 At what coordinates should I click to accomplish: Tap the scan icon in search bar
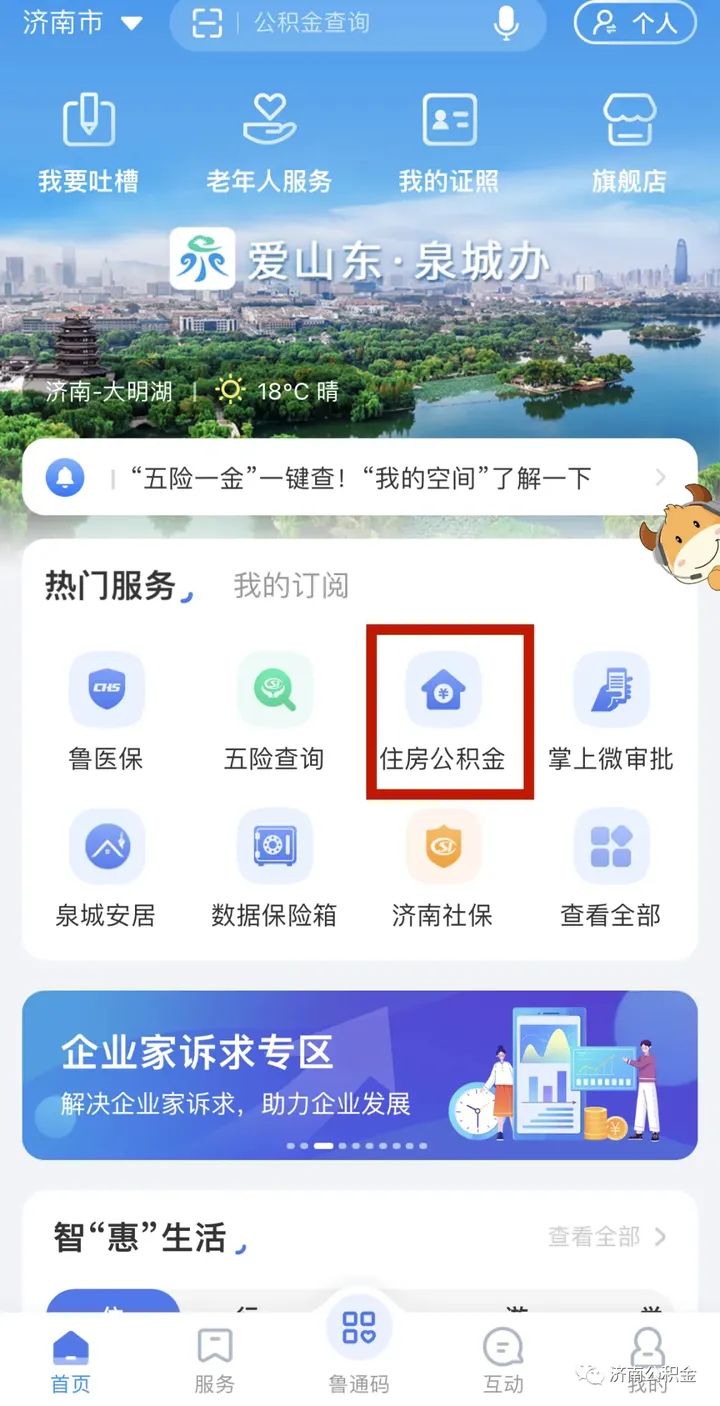click(207, 23)
